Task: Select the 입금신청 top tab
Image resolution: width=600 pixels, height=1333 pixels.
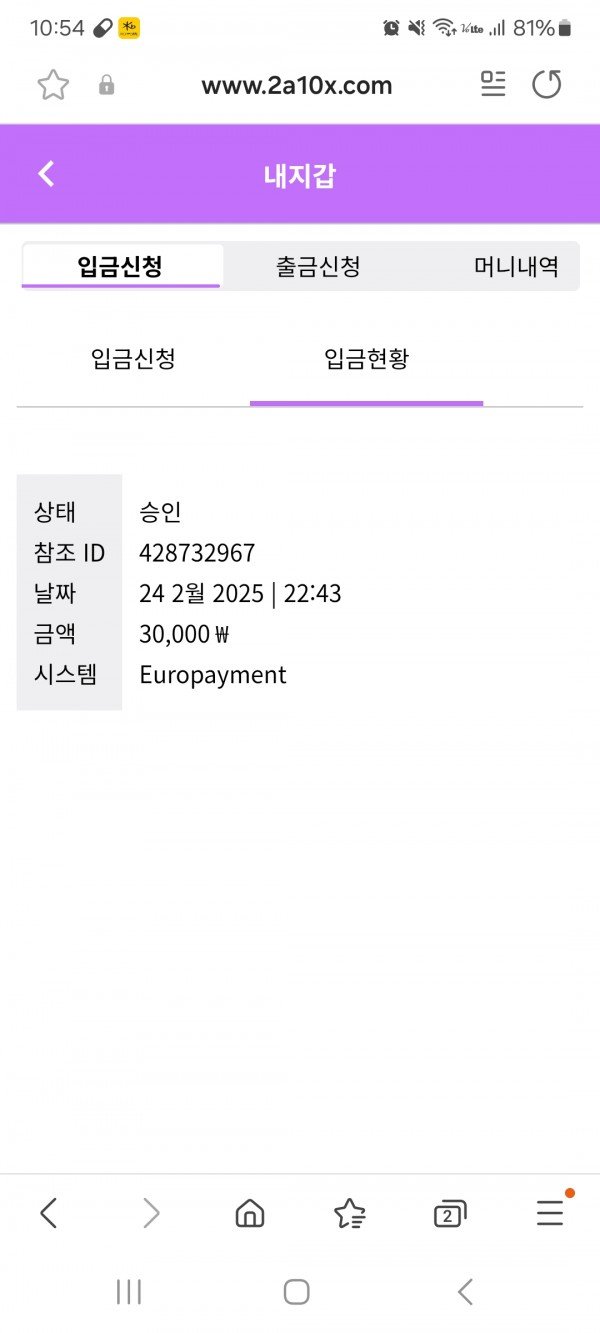Action: pyautogui.click(x=120, y=267)
